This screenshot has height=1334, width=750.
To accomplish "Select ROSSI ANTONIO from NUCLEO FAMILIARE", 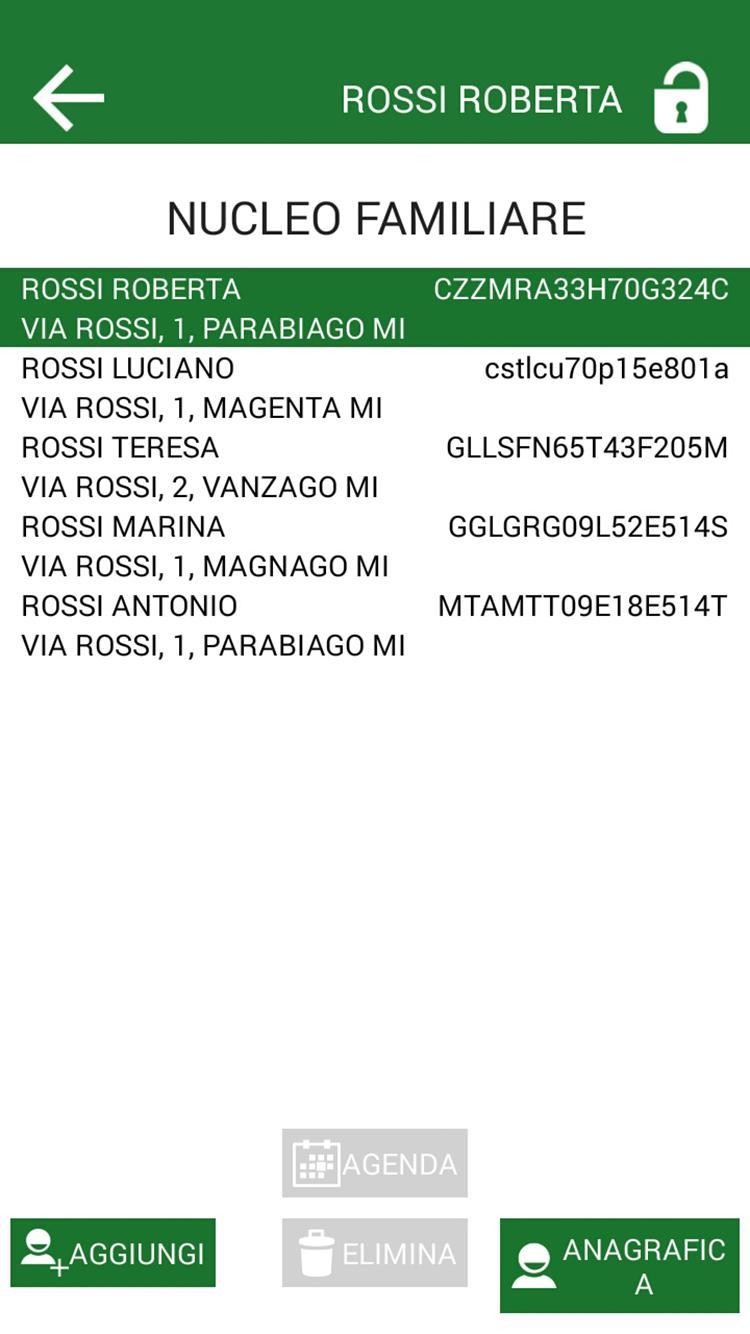I will pyautogui.click(x=375, y=624).
